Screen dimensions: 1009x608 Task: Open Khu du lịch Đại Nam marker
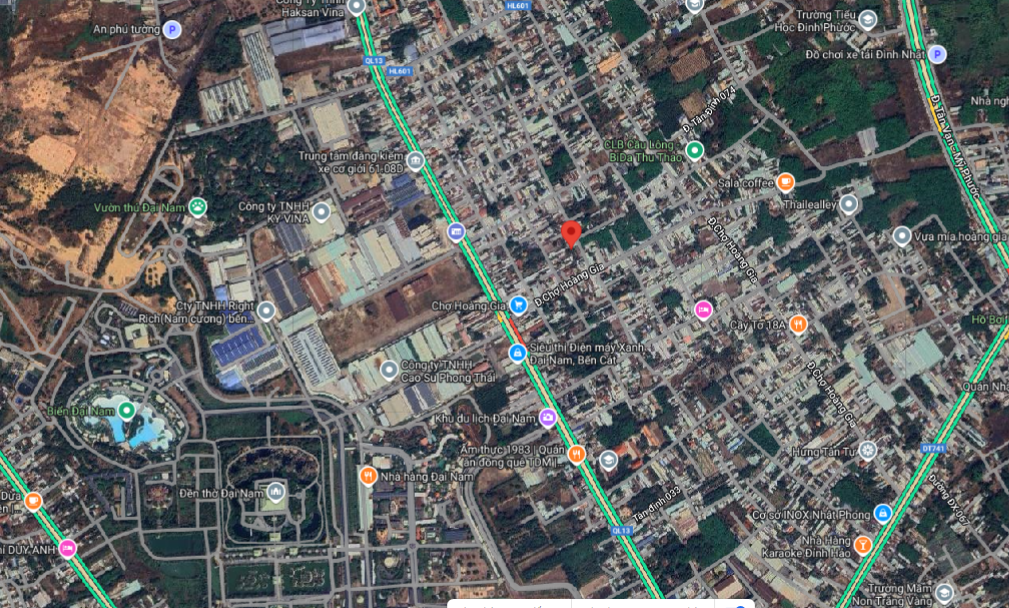(548, 417)
